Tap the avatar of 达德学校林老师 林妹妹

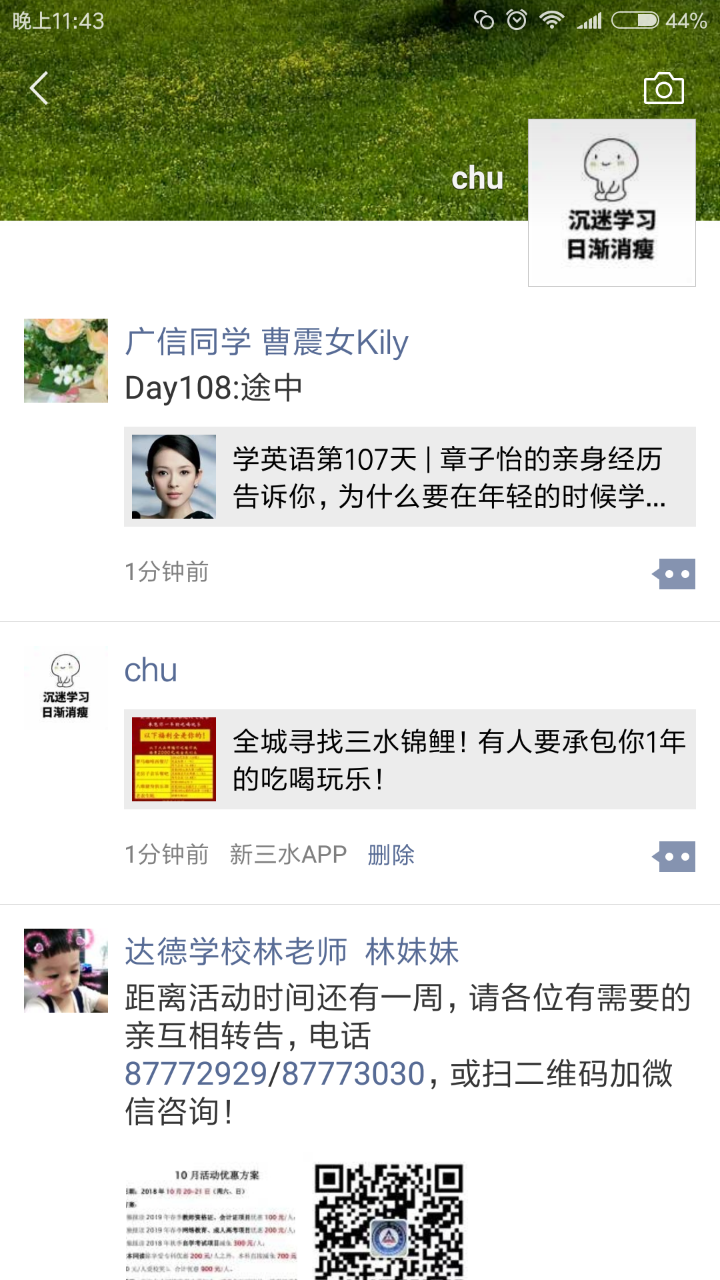click(x=66, y=971)
